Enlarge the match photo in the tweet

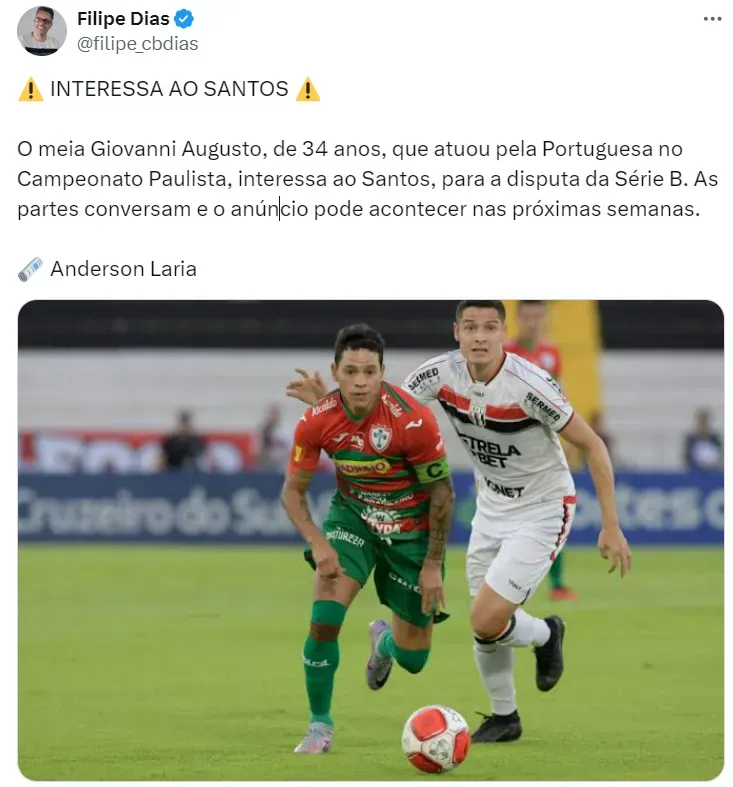click(370, 540)
